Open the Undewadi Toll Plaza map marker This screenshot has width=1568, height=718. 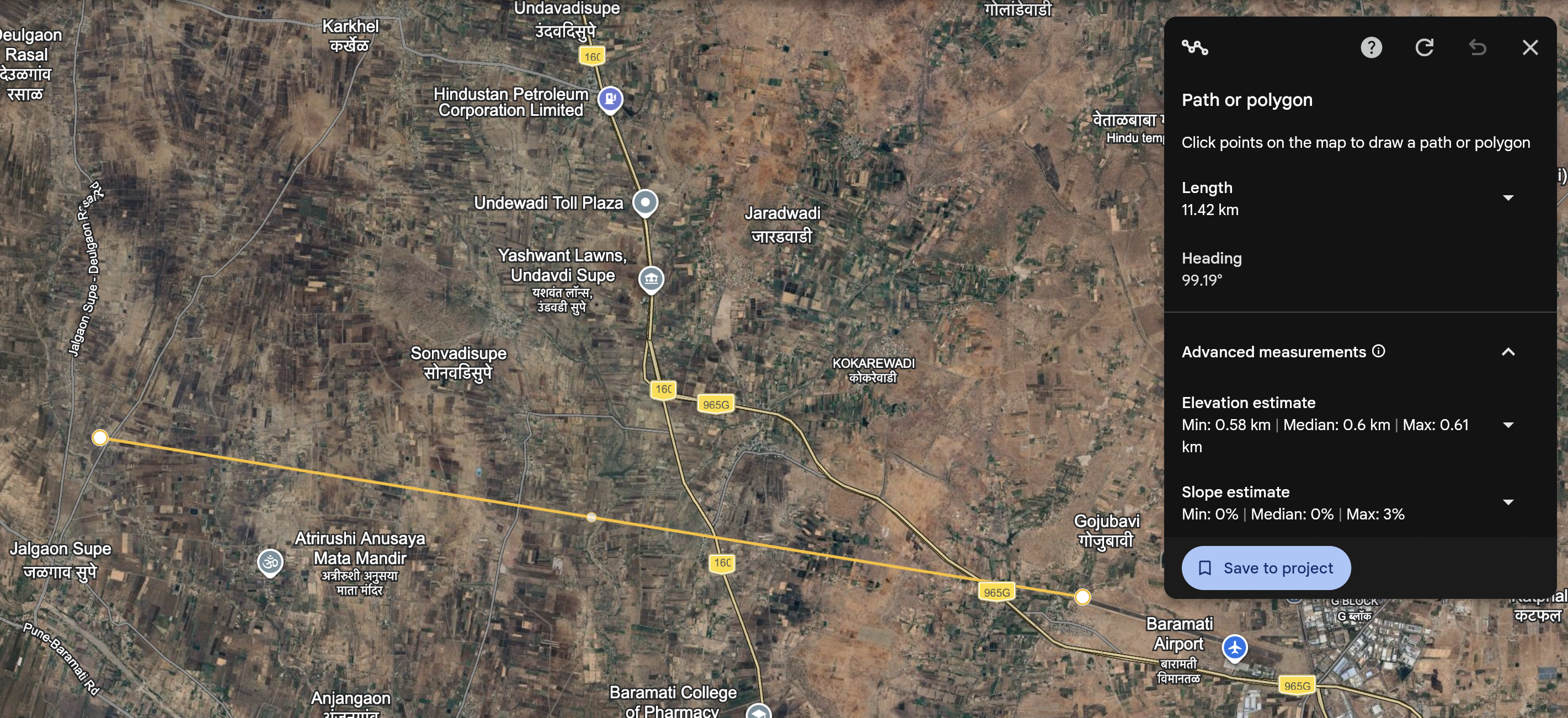644,202
